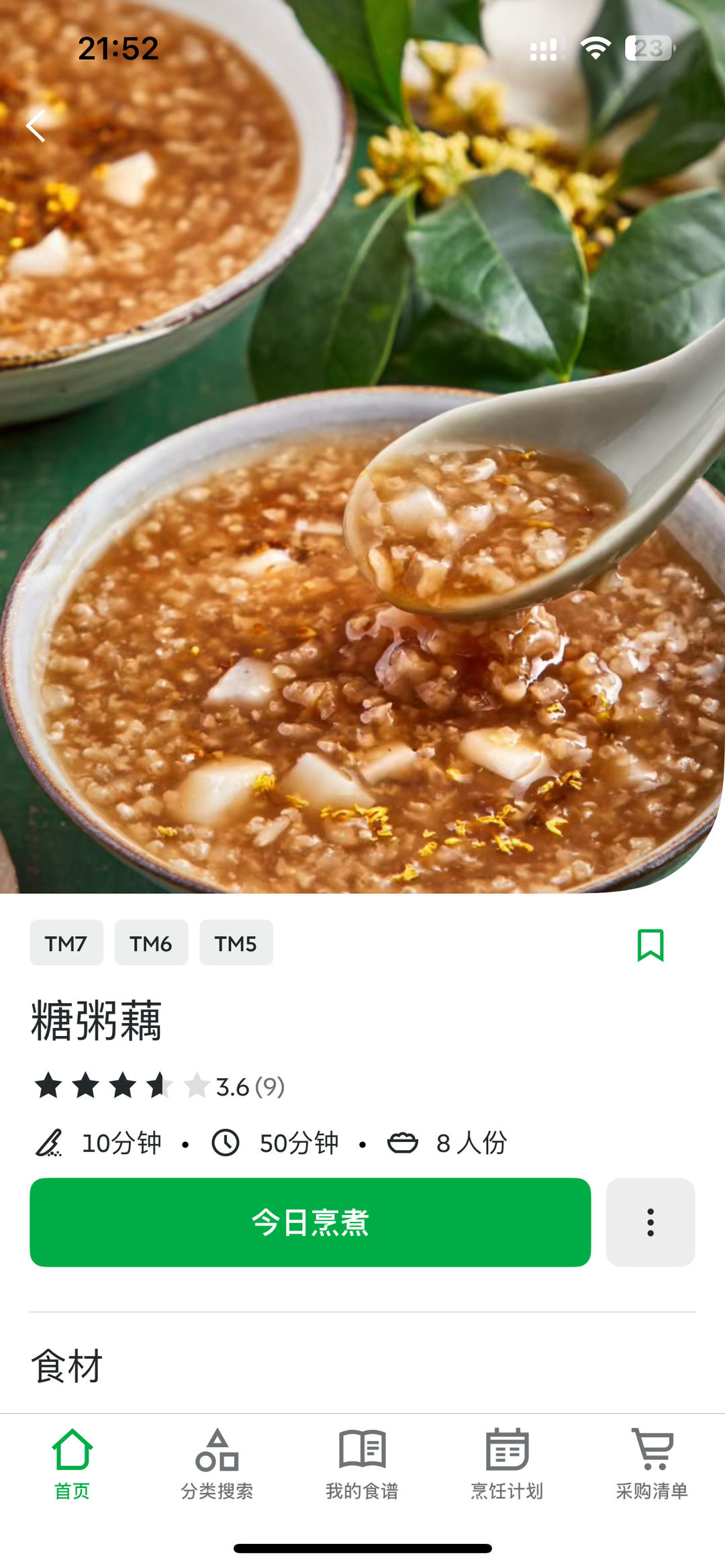Toggle the TM7 compatibility tag
725x1568 pixels.
66,943
